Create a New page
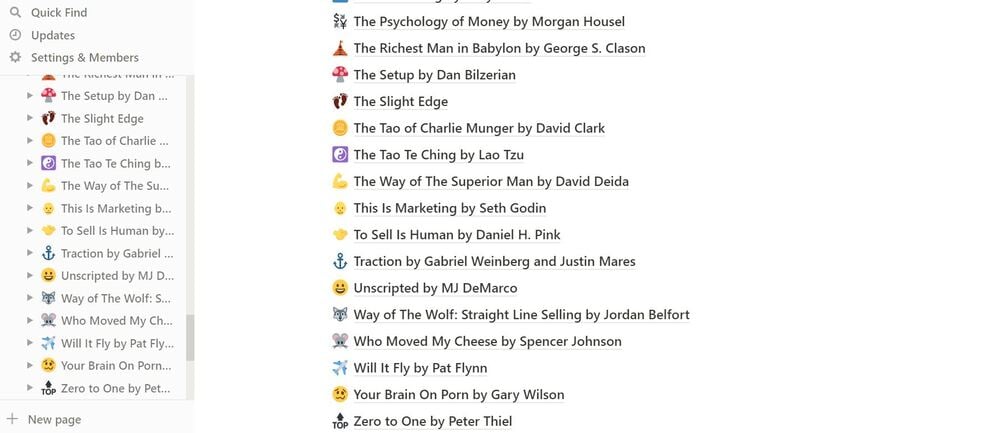1005x433 pixels. (54, 419)
